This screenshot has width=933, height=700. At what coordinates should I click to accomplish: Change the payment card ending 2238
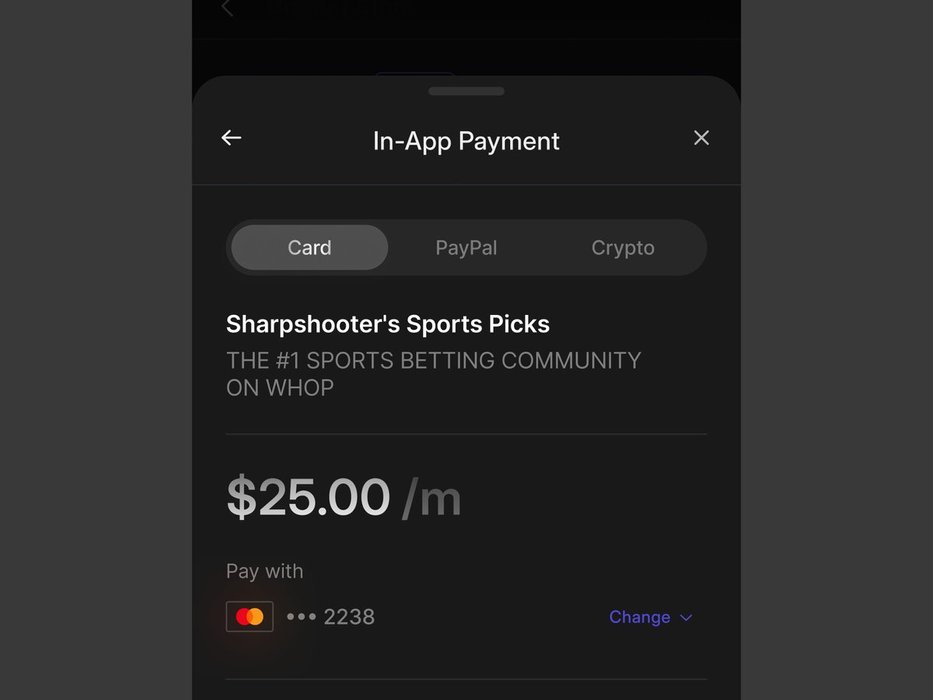[x=650, y=617]
